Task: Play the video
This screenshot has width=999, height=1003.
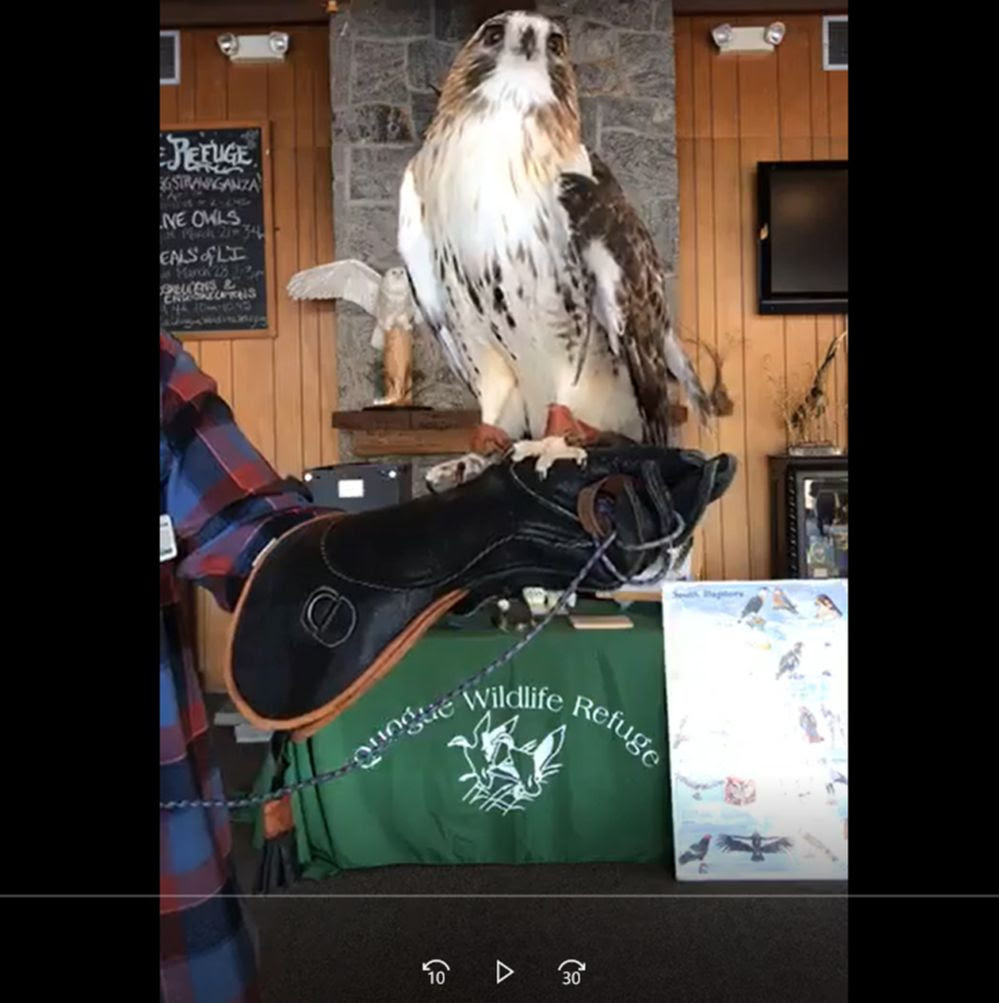Action: [x=504, y=972]
